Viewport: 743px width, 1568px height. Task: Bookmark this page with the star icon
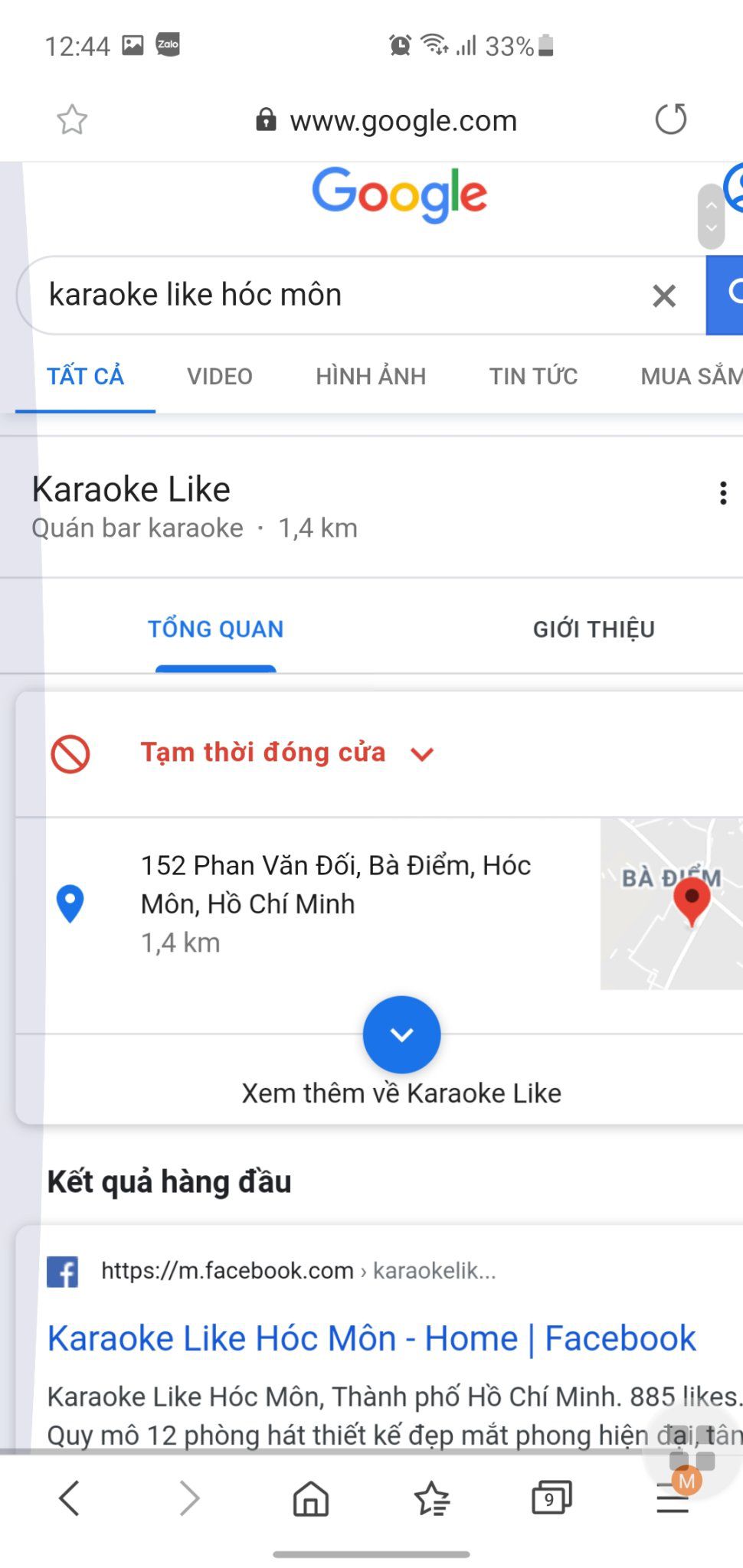click(x=72, y=119)
